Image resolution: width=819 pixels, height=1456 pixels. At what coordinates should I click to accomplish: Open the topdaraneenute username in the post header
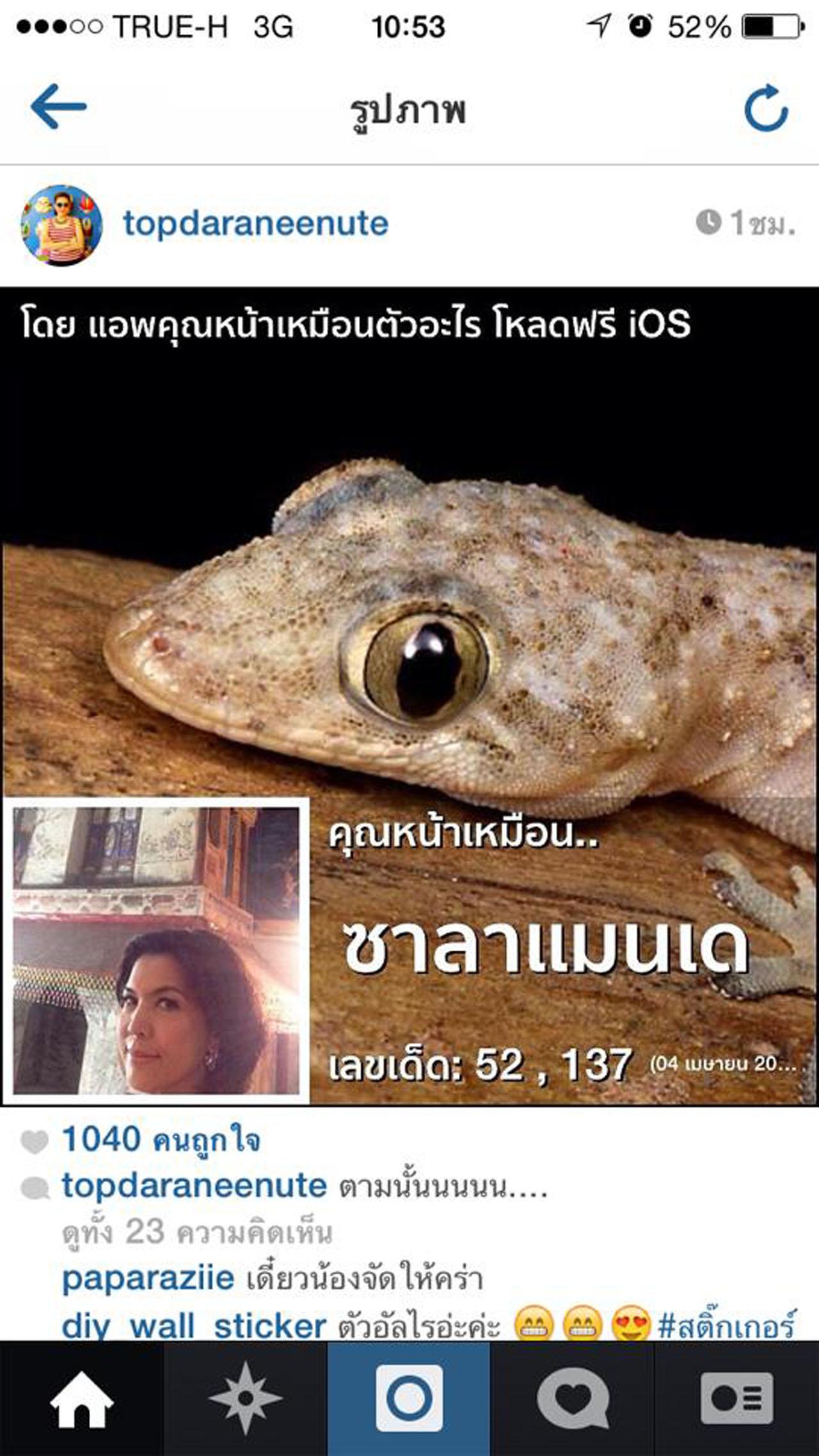tap(255, 224)
